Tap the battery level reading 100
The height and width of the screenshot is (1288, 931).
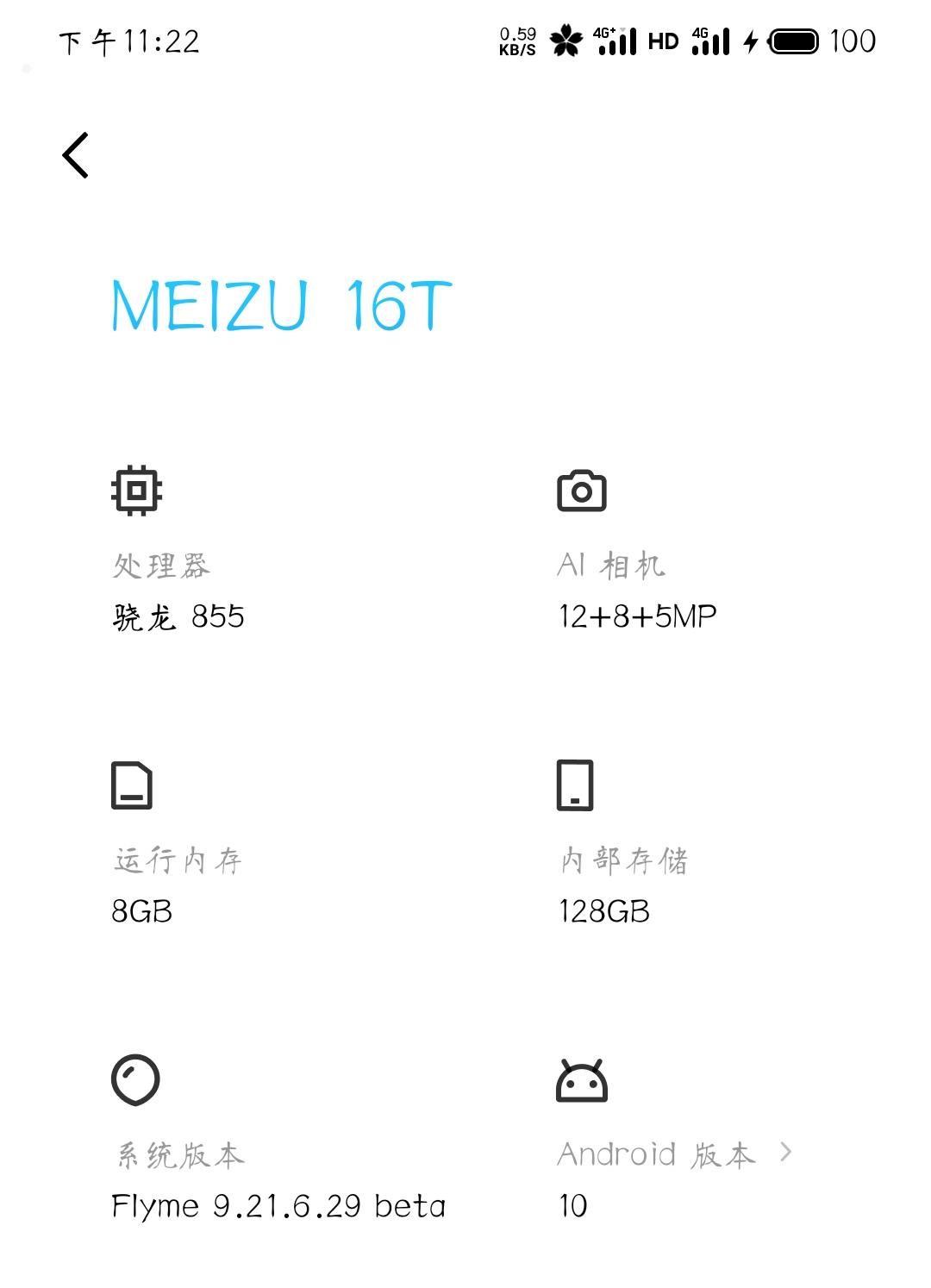coord(853,41)
